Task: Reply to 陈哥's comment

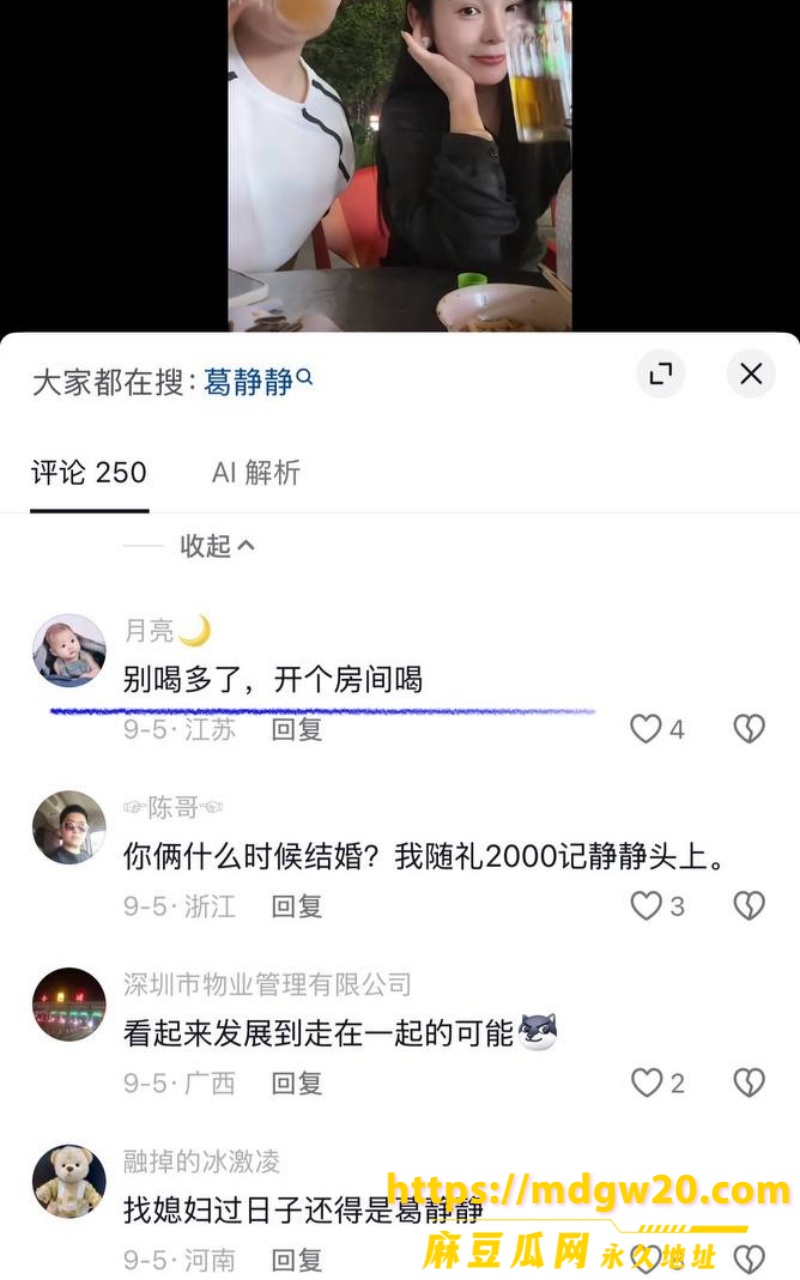Action: pos(297,907)
